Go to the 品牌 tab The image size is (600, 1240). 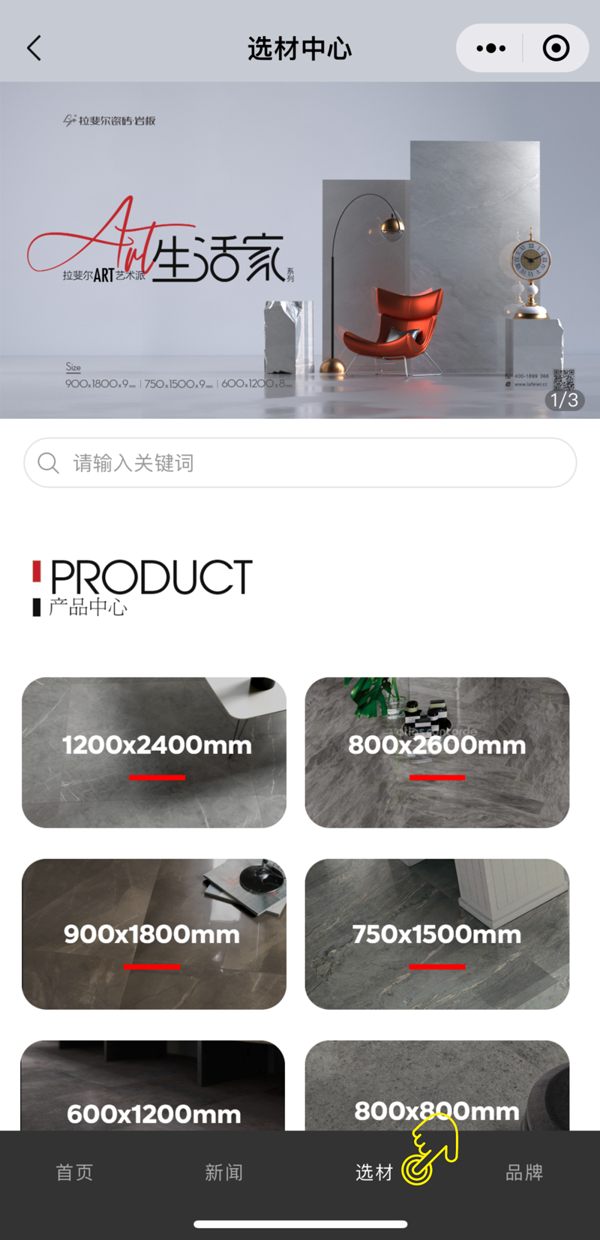click(524, 1172)
